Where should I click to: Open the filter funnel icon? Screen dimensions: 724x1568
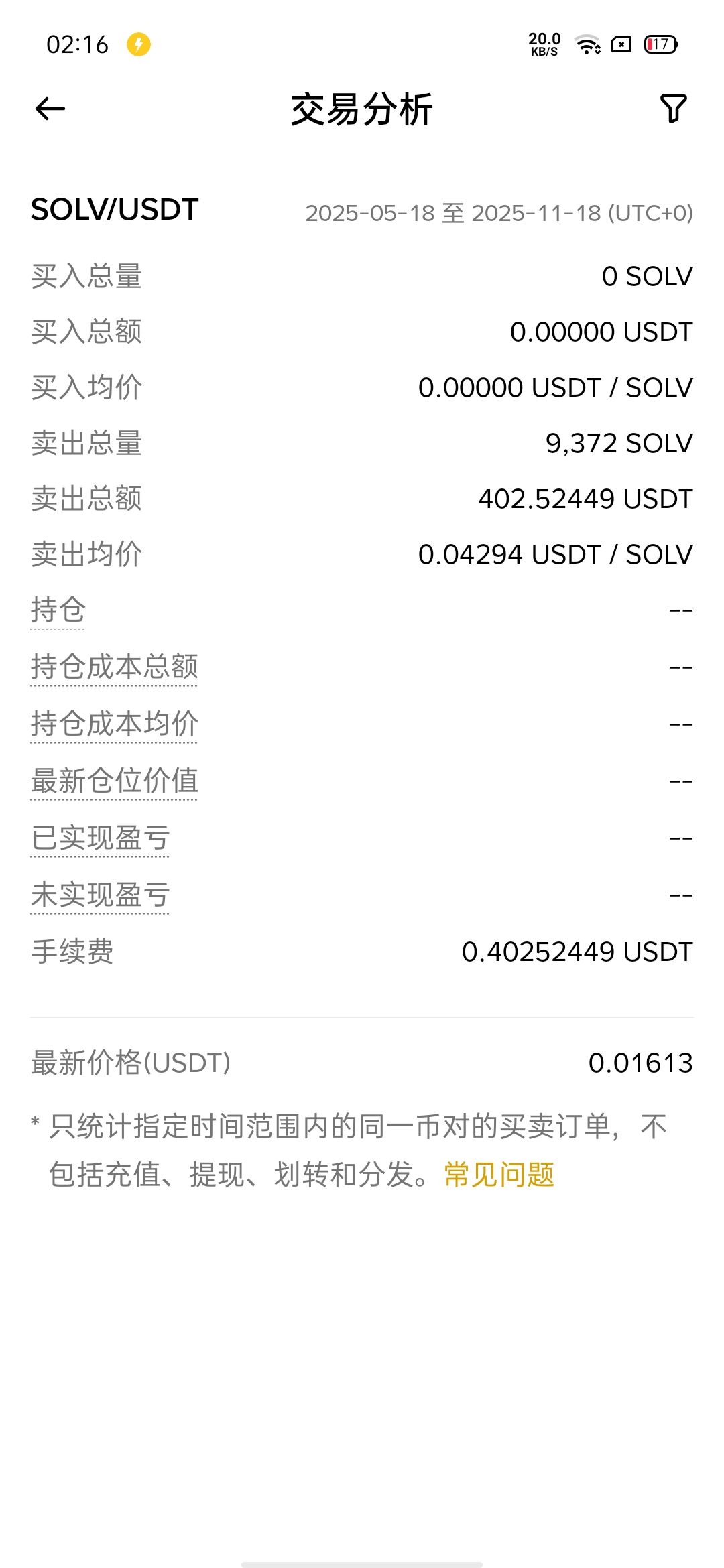tap(673, 109)
